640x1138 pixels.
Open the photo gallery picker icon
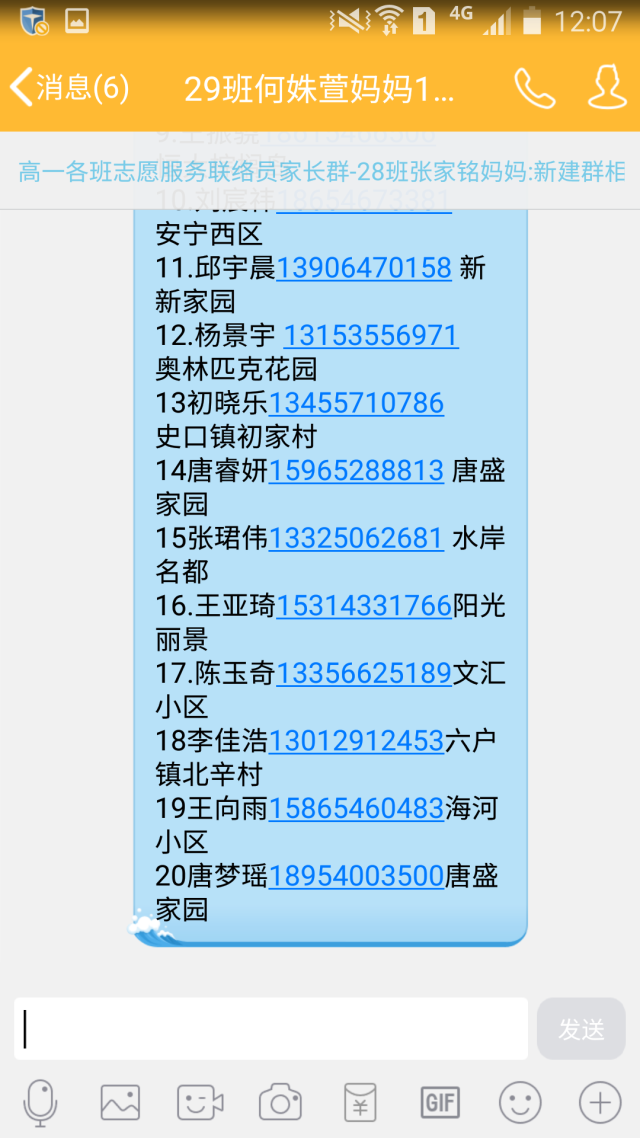pos(120,1102)
